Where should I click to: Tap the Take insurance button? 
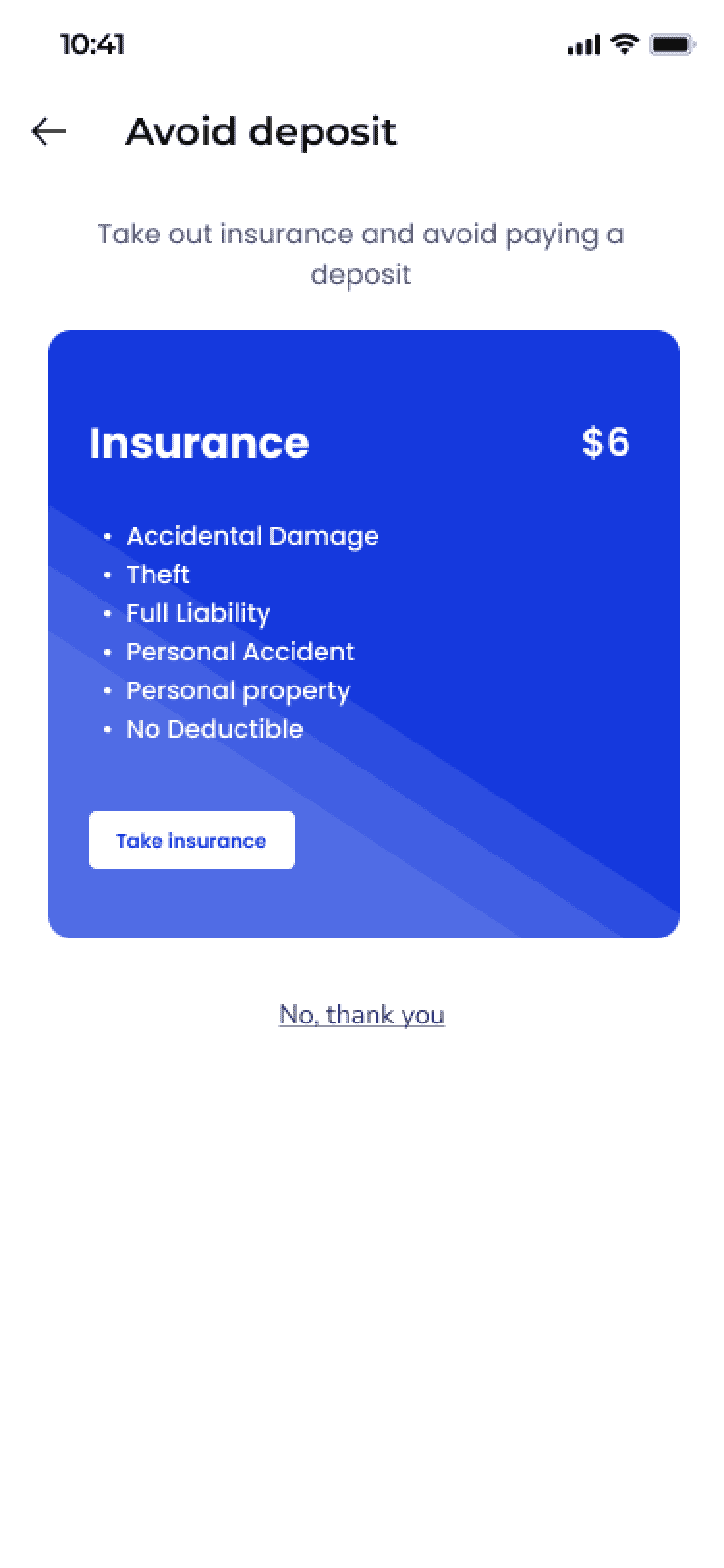pos(192,840)
